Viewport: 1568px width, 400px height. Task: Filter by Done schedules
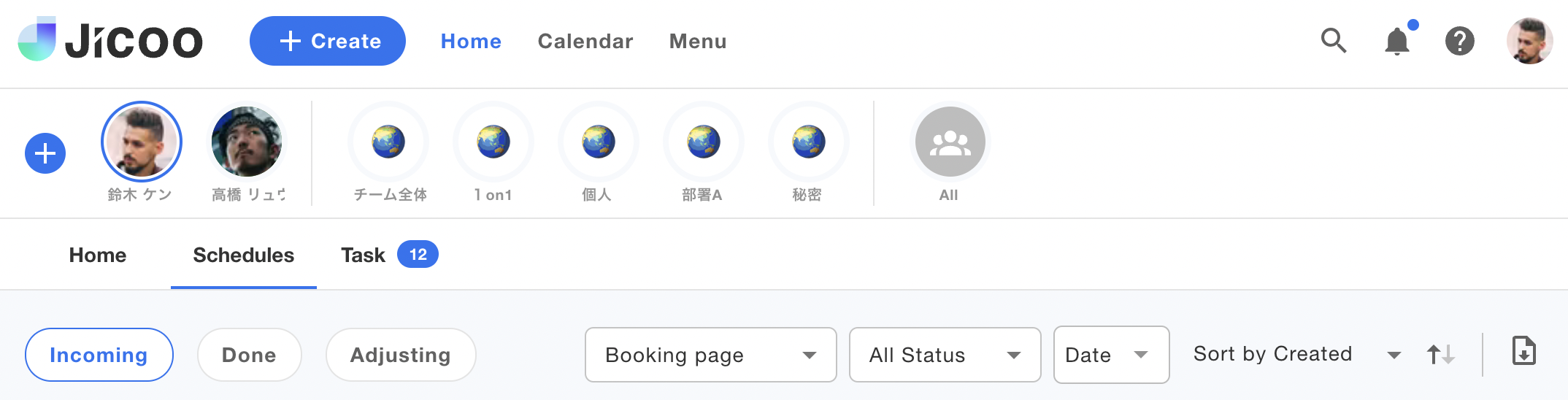249,355
